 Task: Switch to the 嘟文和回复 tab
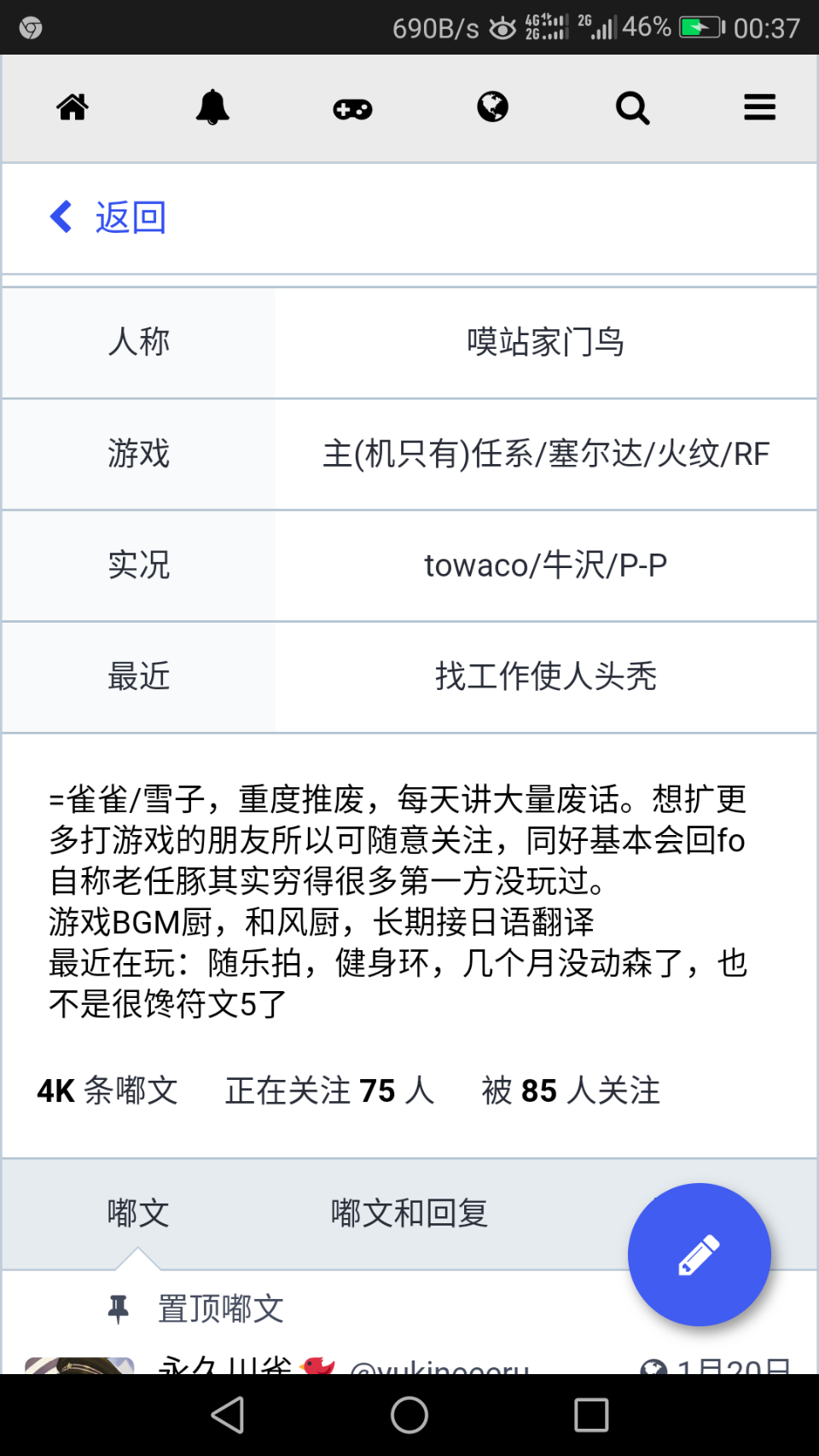[x=409, y=1212]
